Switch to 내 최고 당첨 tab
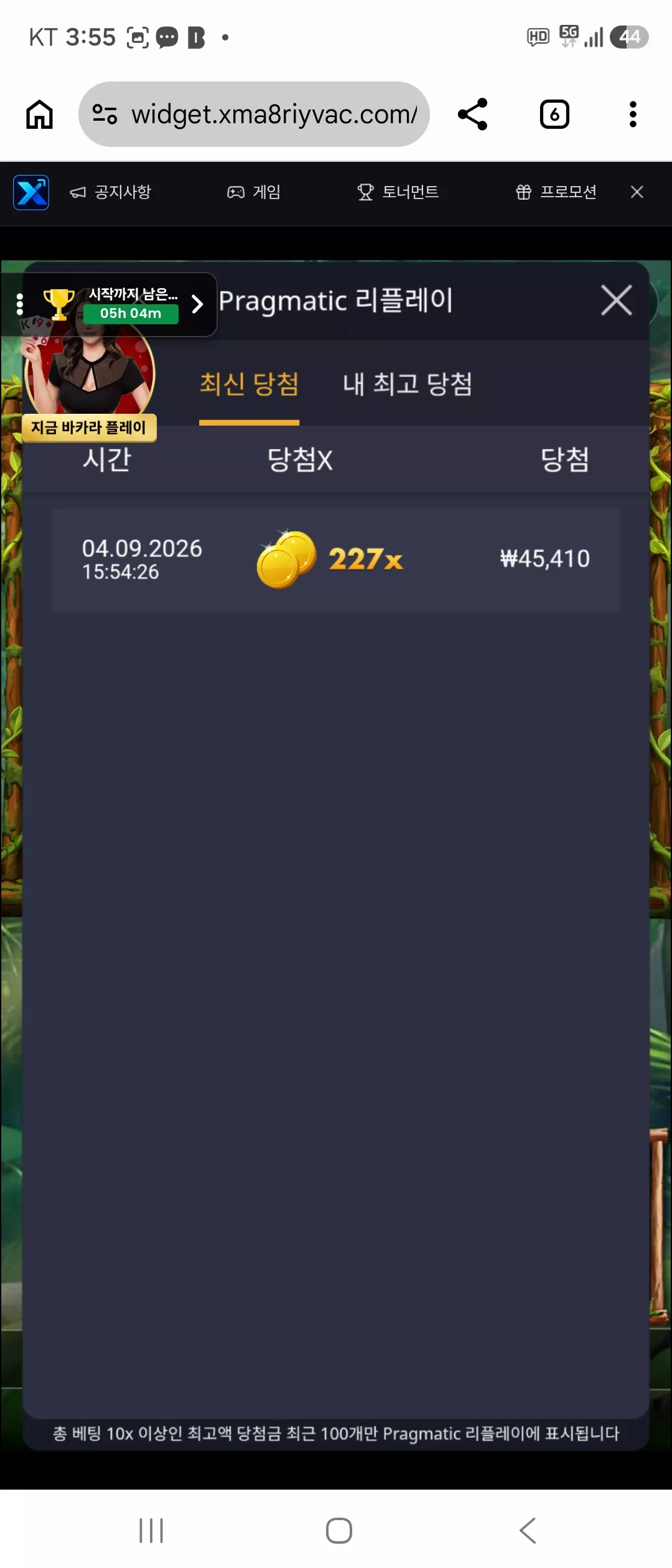This screenshot has width=672, height=1568. tap(408, 384)
